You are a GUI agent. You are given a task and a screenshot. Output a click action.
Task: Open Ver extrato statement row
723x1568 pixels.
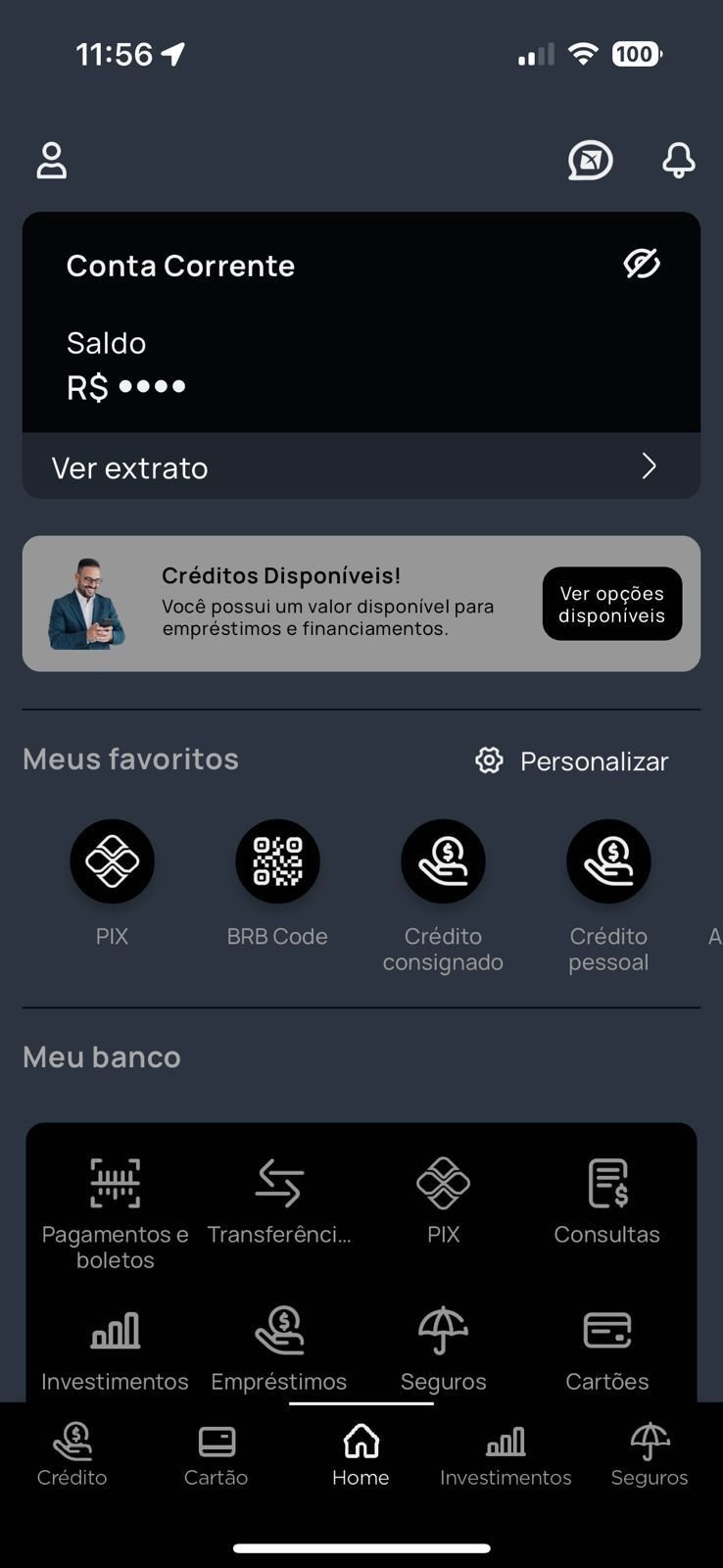pyautogui.click(x=361, y=466)
